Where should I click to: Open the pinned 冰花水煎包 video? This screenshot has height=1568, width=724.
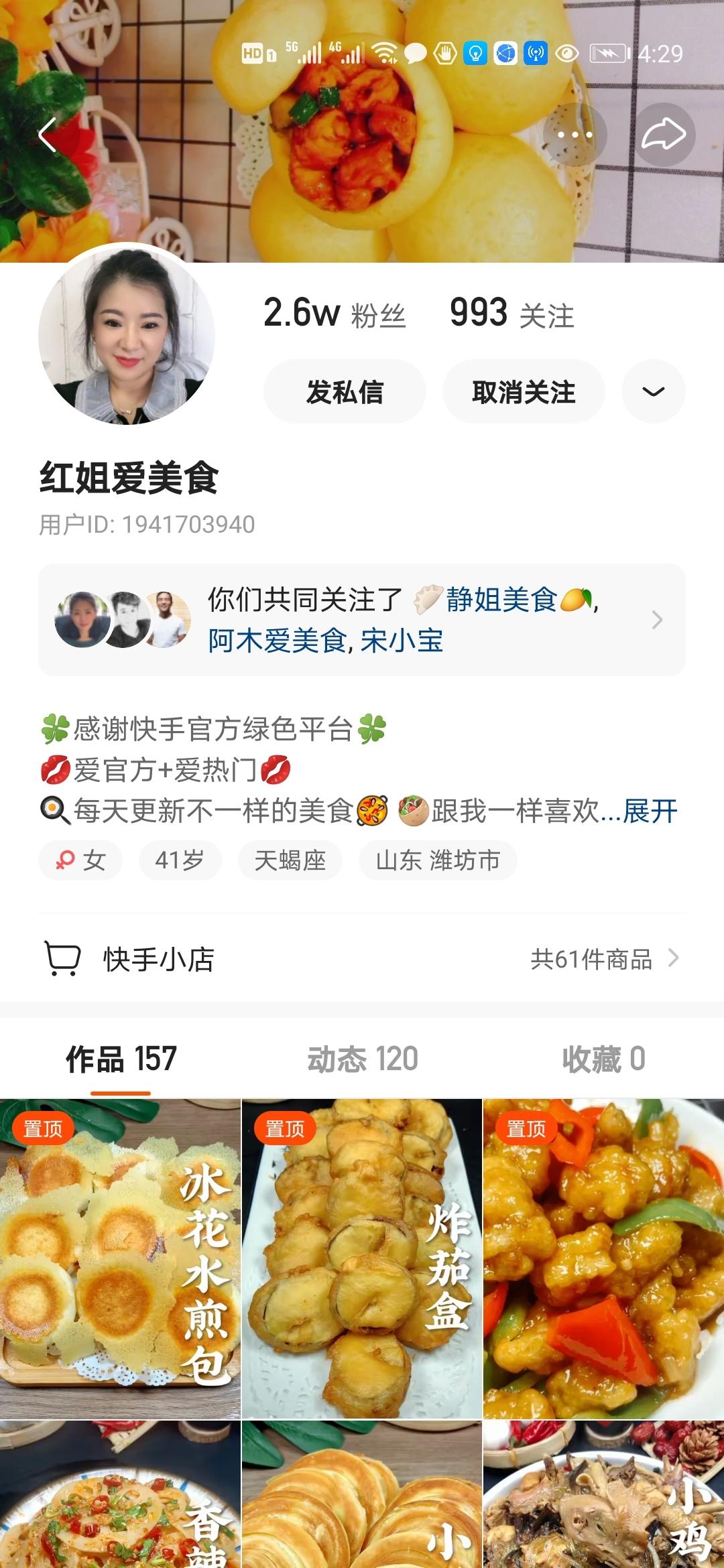(x=120, y=1258)
